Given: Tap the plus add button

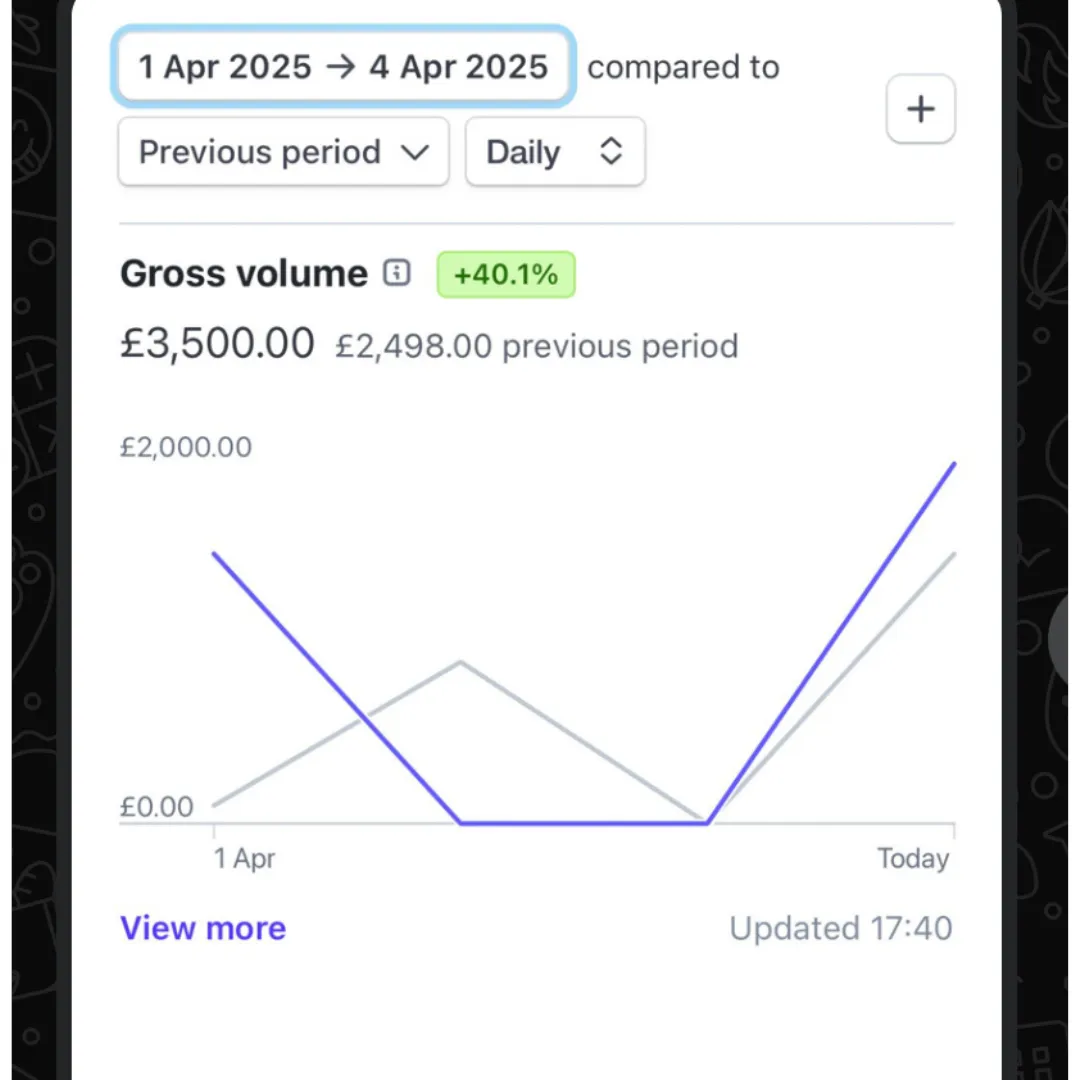Looking at the screenshot, I should click(x=920, y=109).
